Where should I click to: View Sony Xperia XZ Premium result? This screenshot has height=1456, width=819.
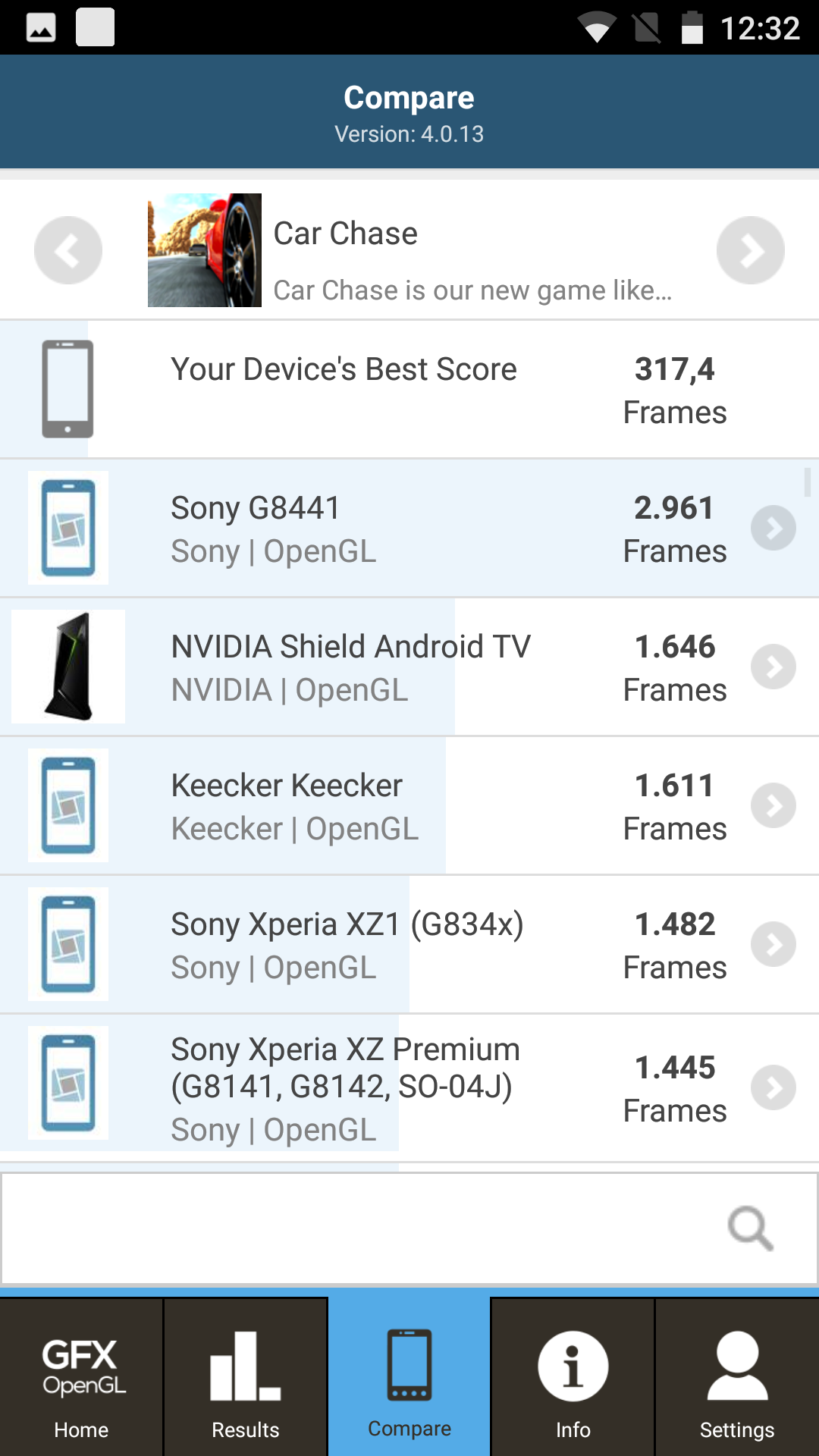tap(409, 1087)
